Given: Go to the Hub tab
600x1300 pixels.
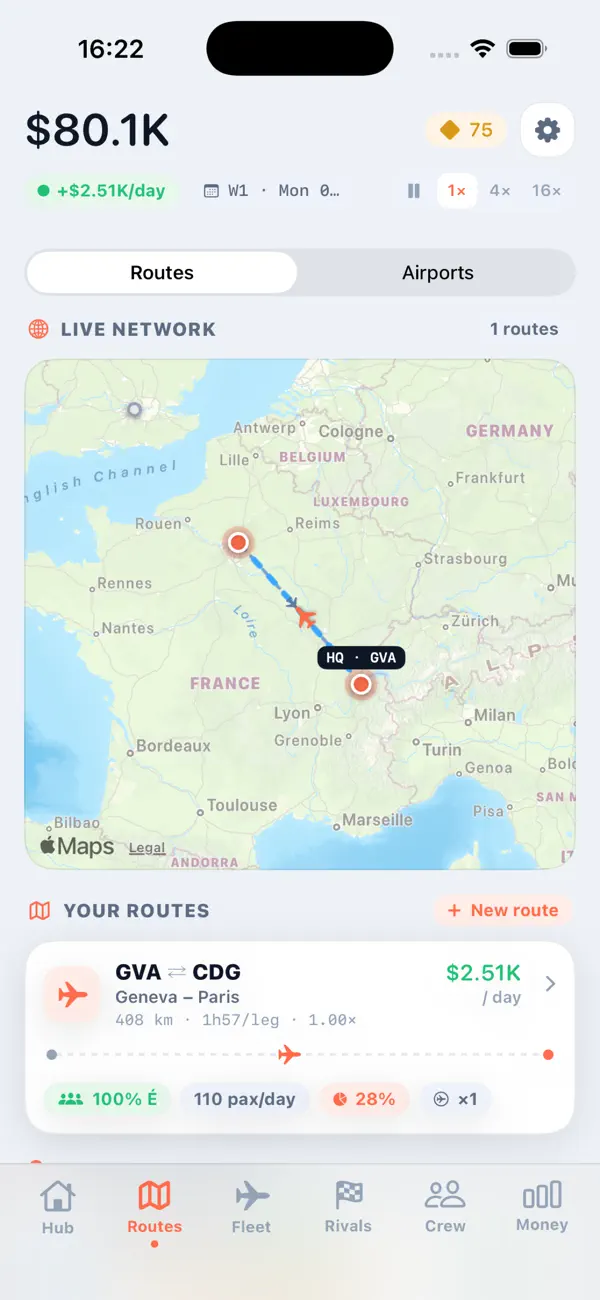Looking at the screenshot, I should pyautogui.click(x=58, y=1207).
